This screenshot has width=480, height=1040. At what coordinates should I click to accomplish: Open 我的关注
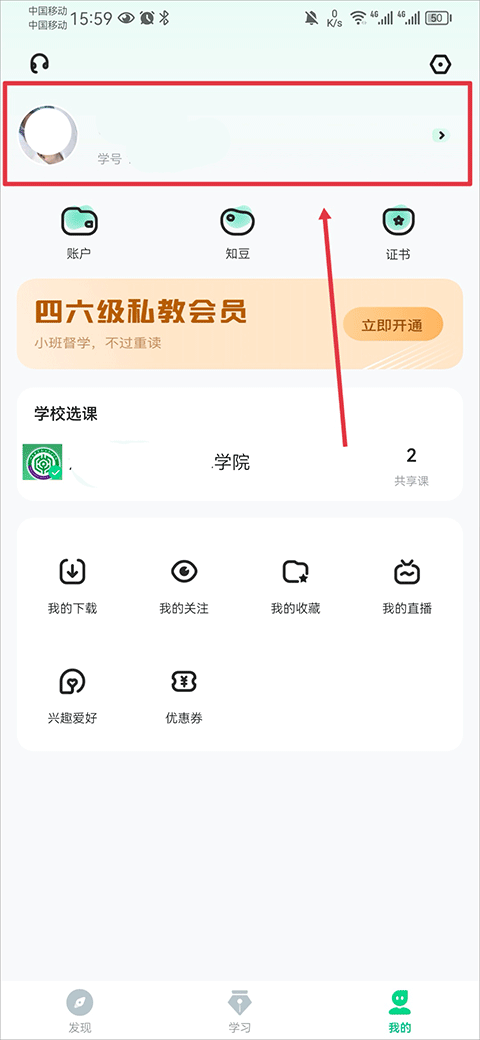184,586
